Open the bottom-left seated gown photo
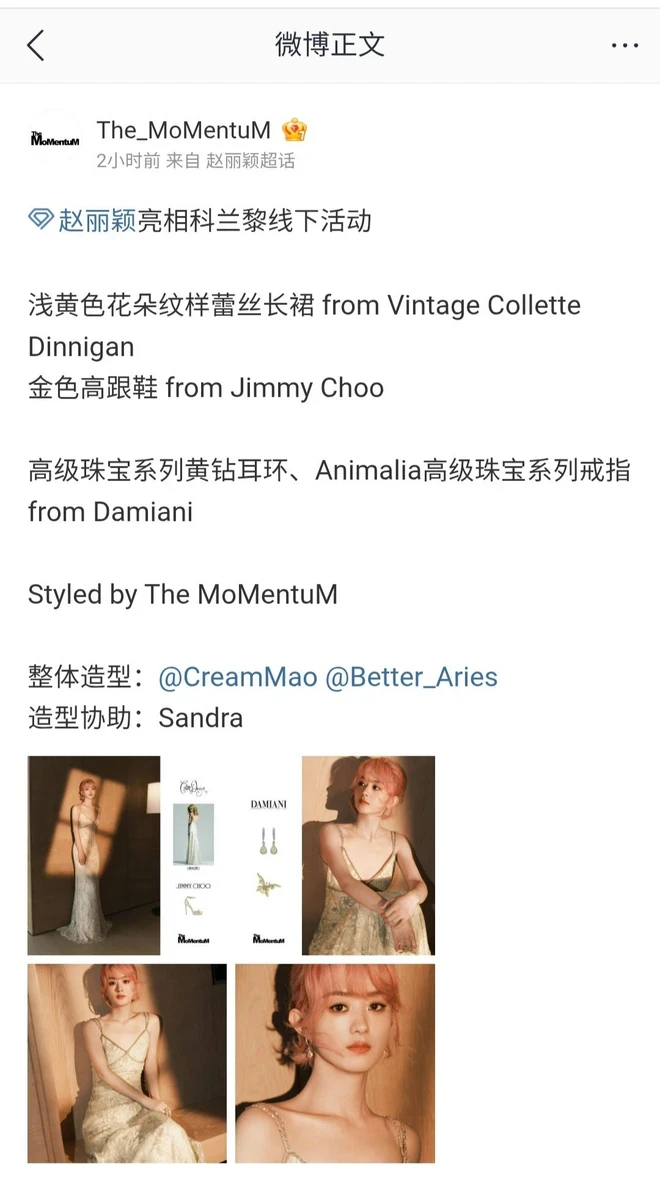Viewport: 660px width, 1194px height. pos(127,1063)
